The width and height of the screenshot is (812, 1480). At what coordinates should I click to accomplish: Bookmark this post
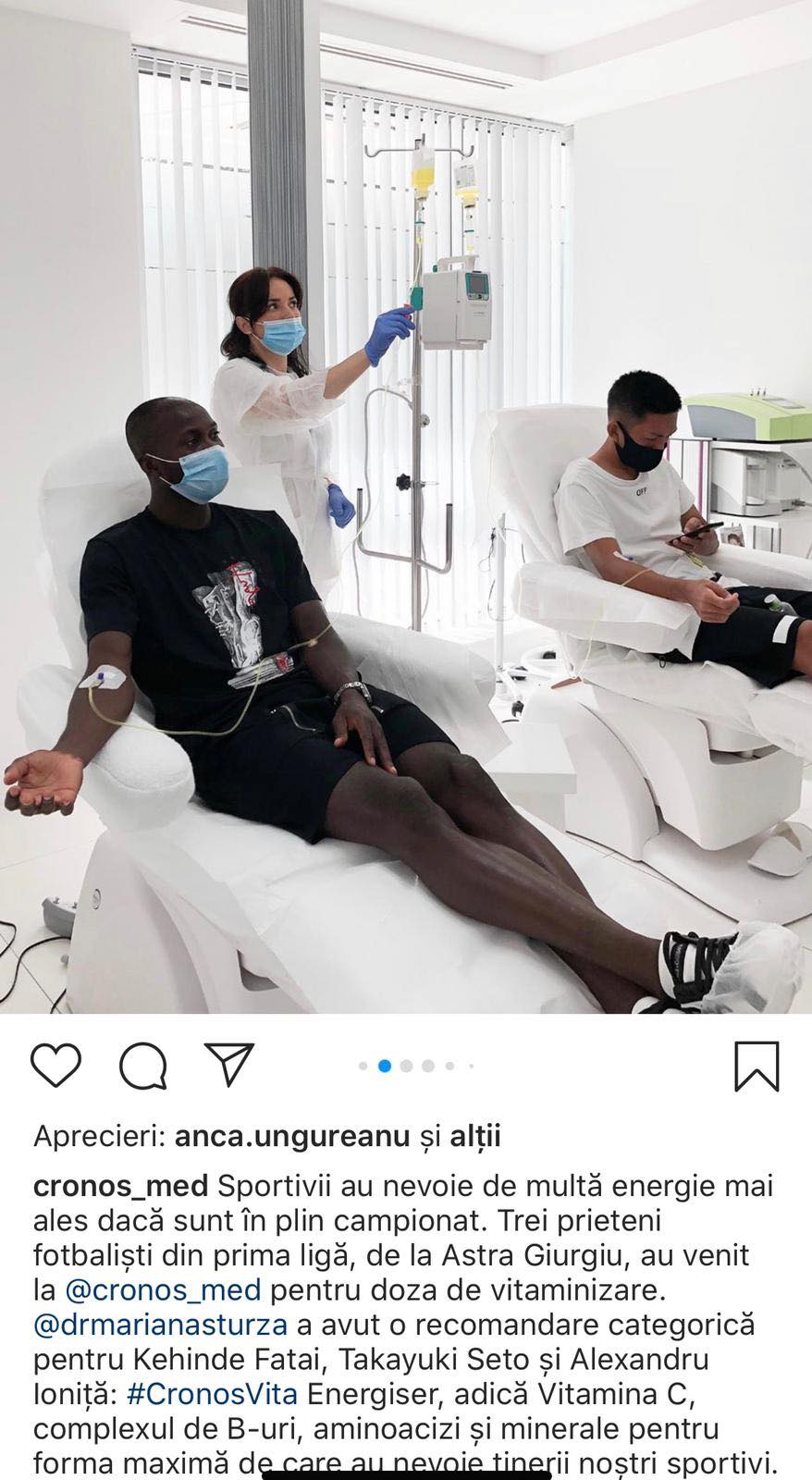[757, 1067]
